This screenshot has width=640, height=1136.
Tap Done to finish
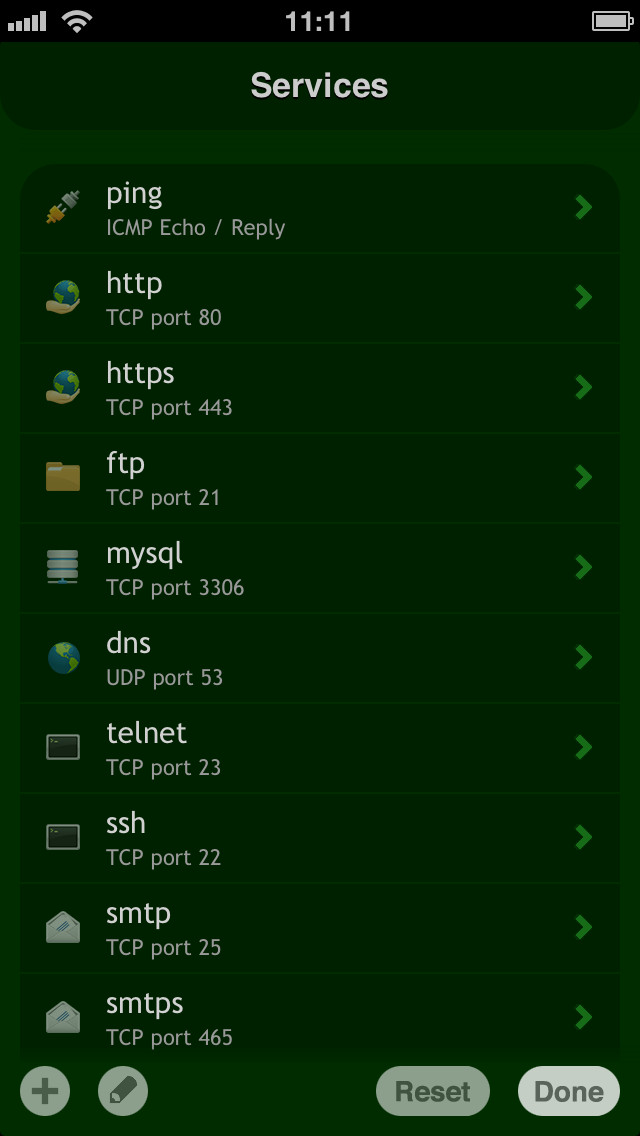click(569, 1091)
